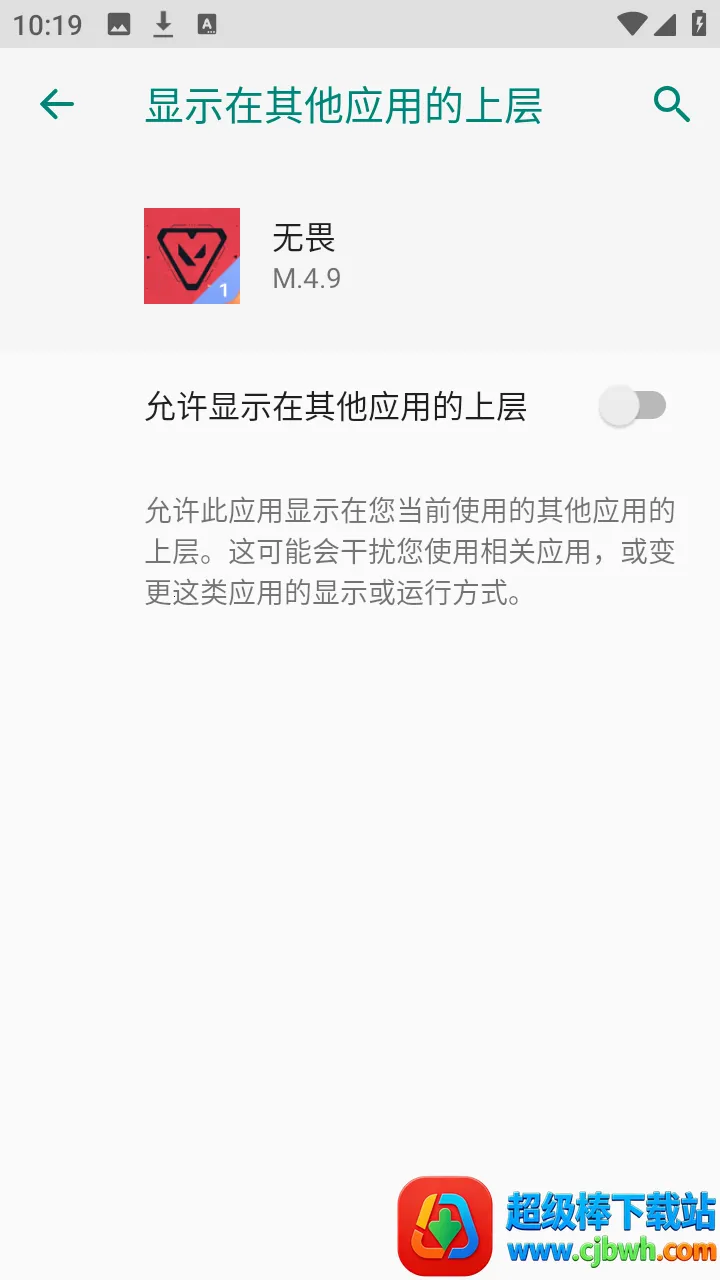Viewport: 720px width, 1280px height.
Task: Go back using the top-left arrow
Action: tap(57, 104)
